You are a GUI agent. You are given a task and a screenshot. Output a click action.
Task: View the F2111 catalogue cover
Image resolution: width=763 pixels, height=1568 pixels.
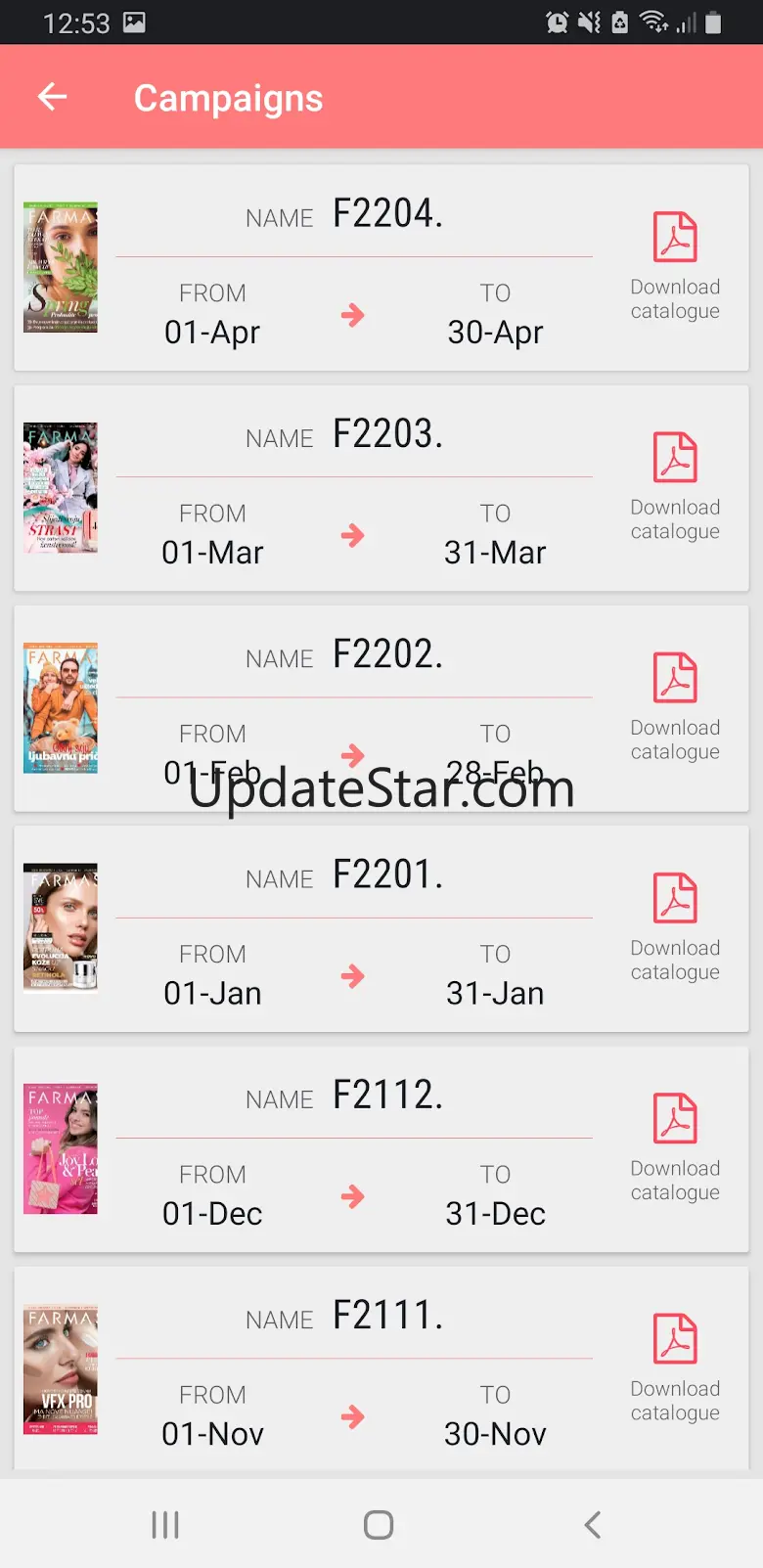(x=61, y=1368)
